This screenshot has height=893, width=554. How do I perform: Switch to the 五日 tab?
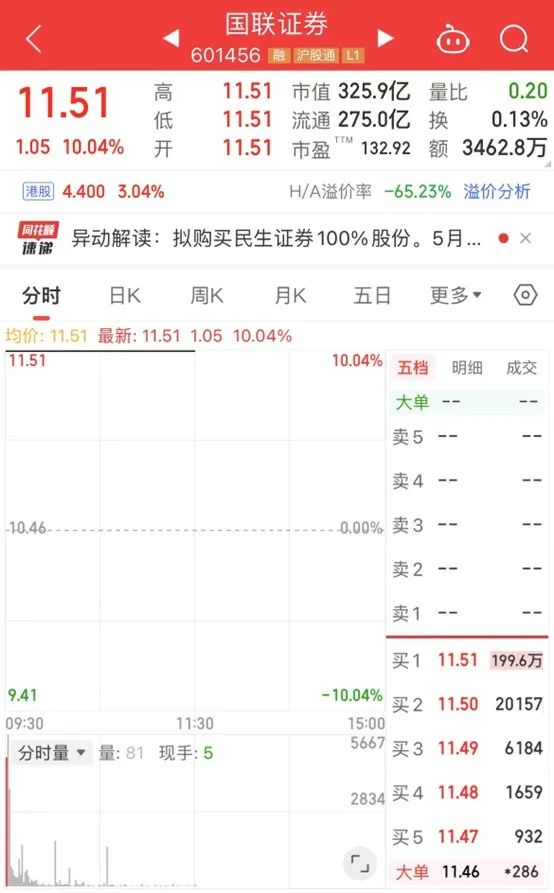pyautogui.click(x=372, y=296)
